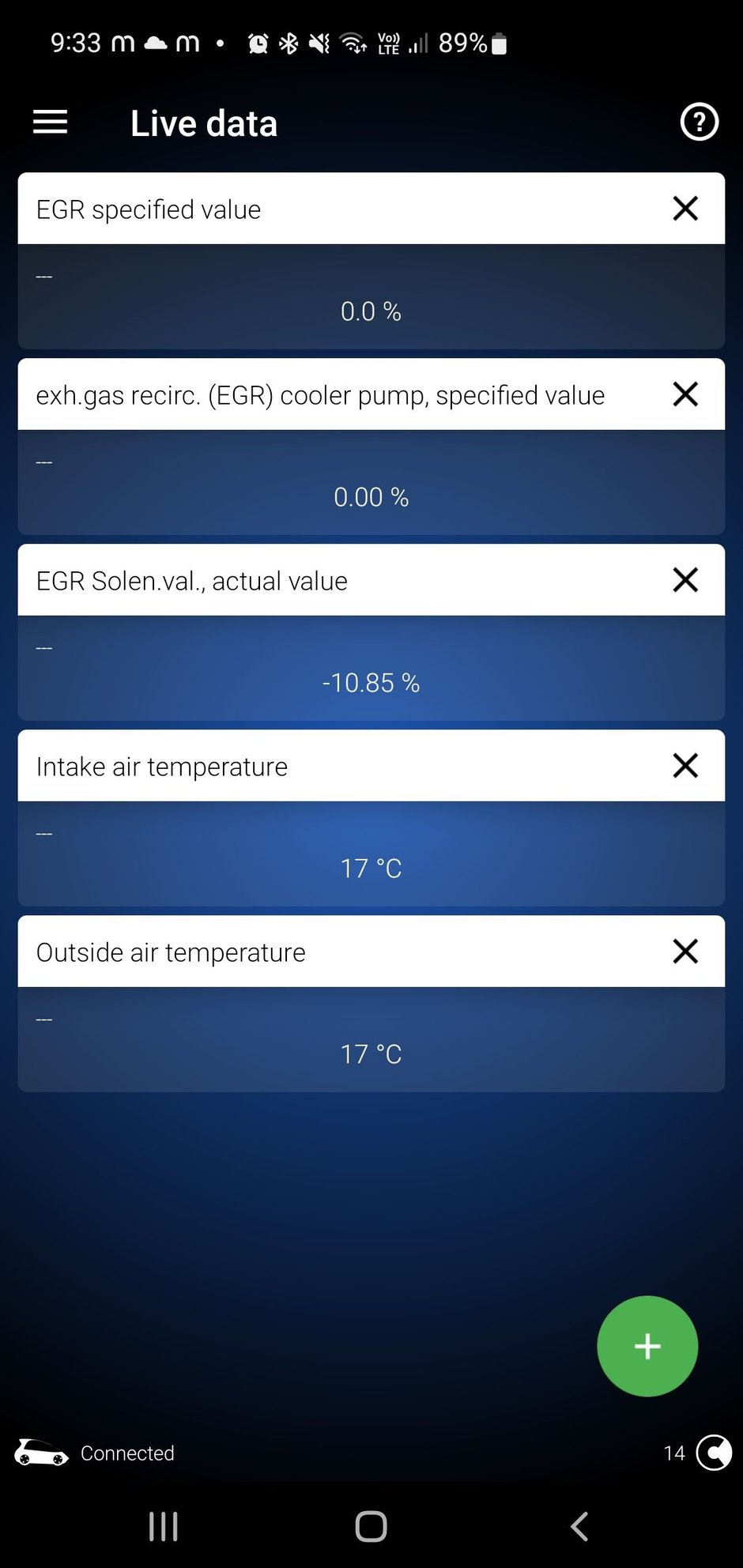Dismiss EGR Solen.val. actual value card
The height and width of the screenshot is (1568, 743).
[x=685, y=580]
